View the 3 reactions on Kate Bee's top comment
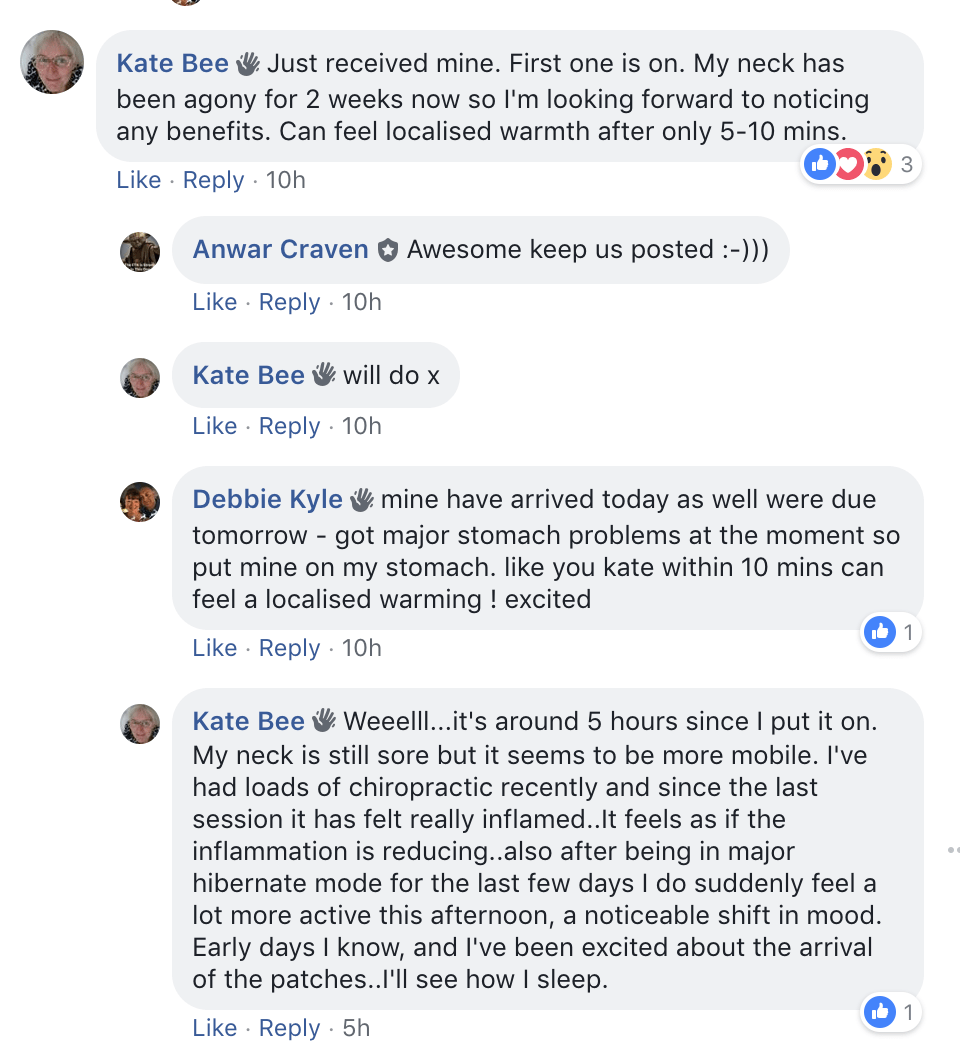The image size is (960, 1060). coord(860,164)
